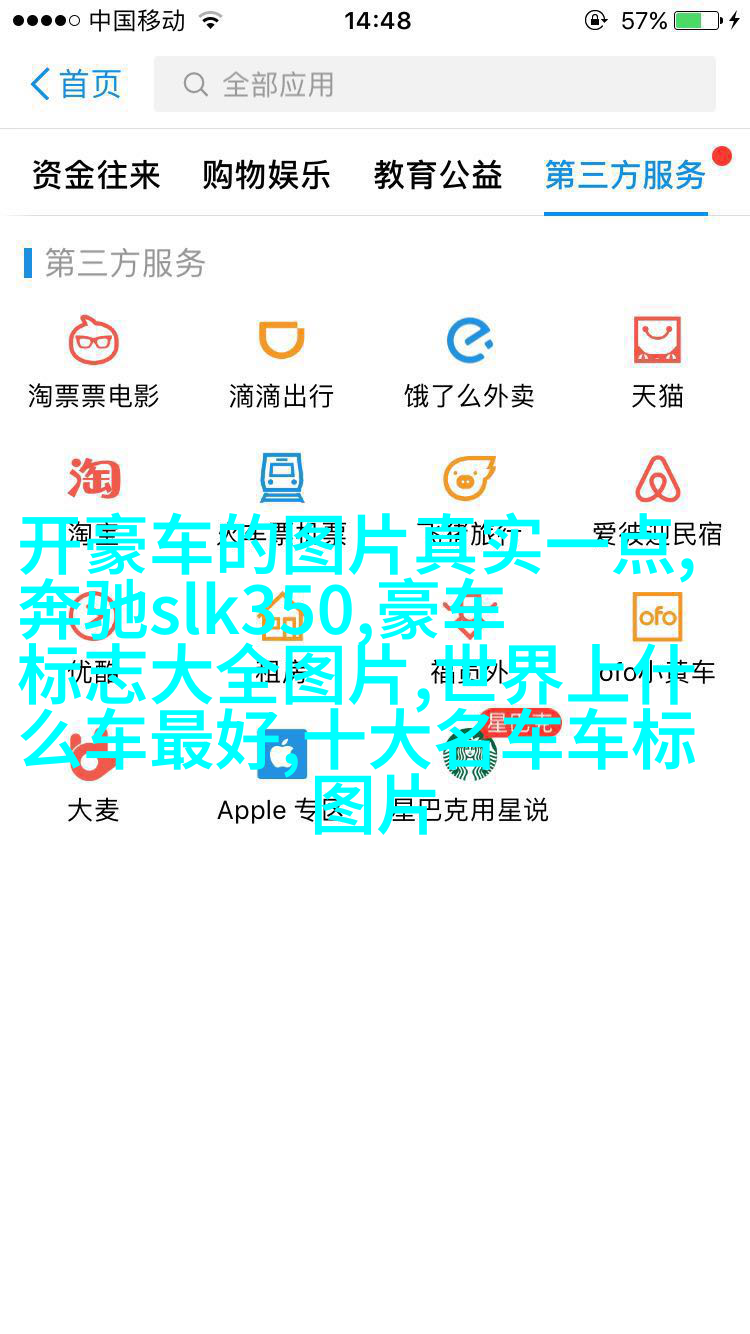Go back to the 首页 page

(x=75, y=84)
